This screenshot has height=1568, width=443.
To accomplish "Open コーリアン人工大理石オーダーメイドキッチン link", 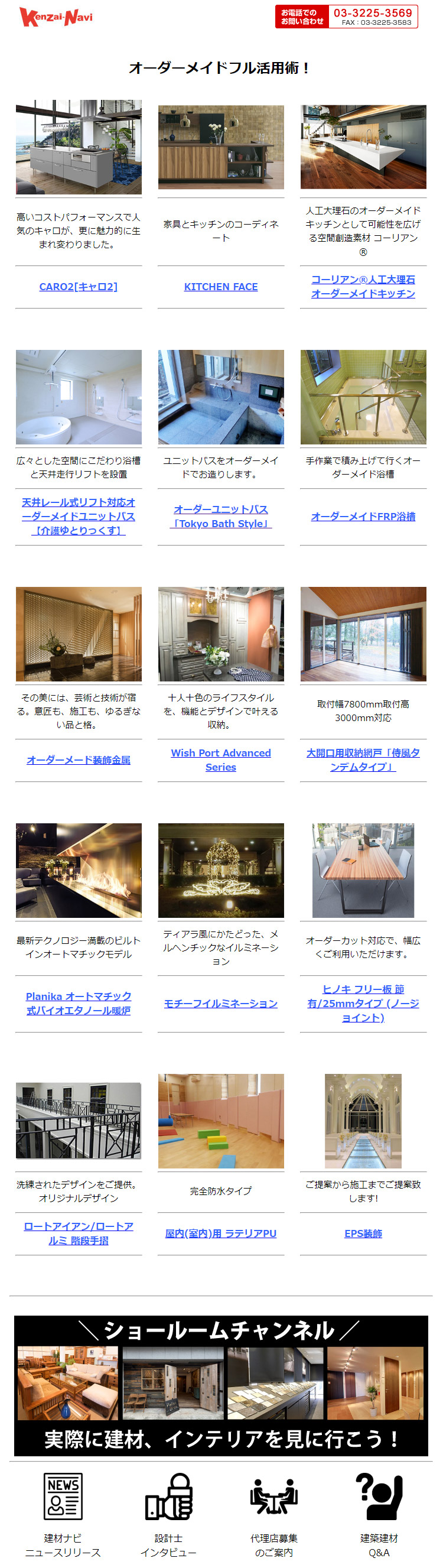I will pyautogui.click(x=363, y=287).
